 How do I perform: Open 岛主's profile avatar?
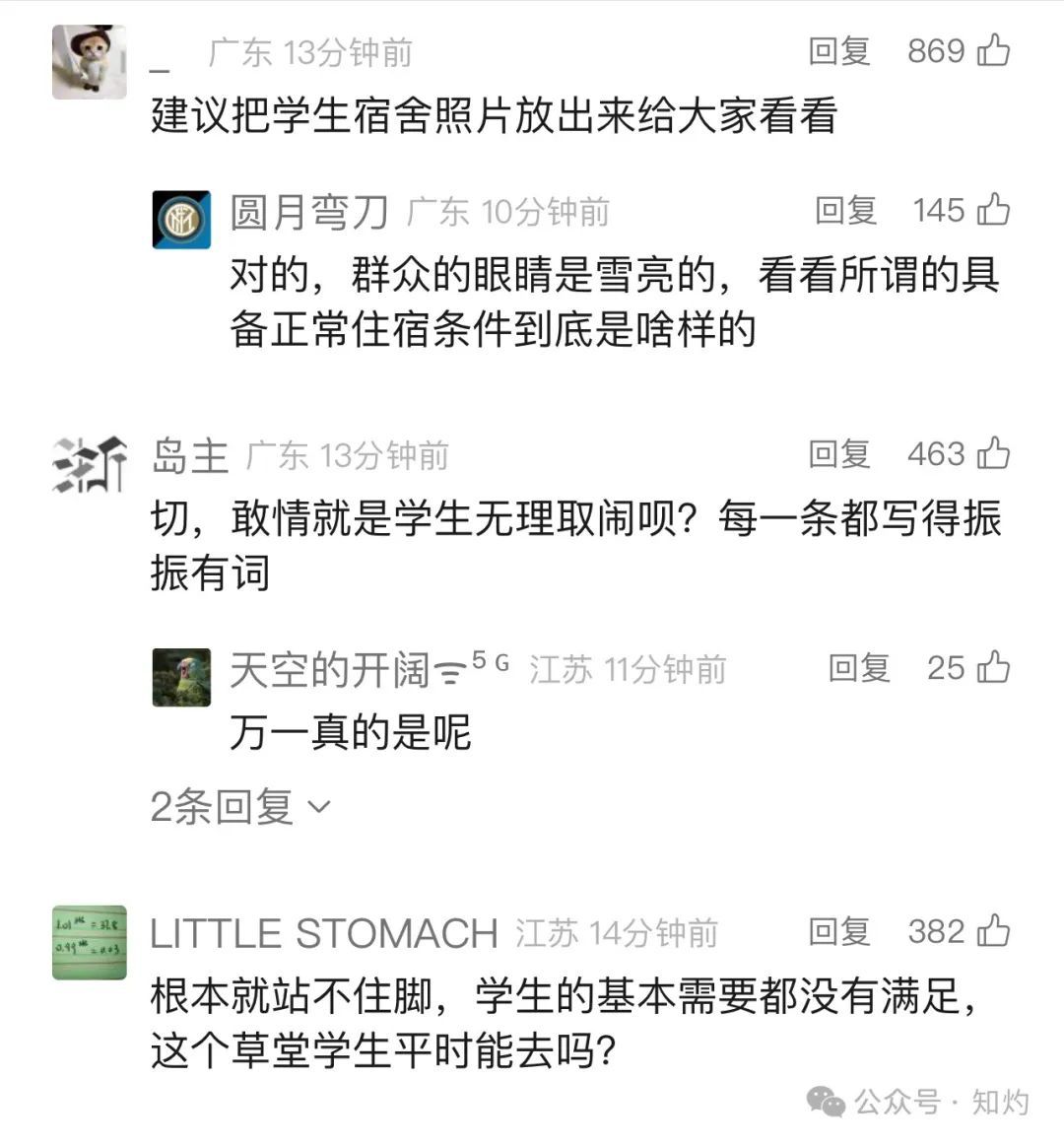click(x=90, y=463)
